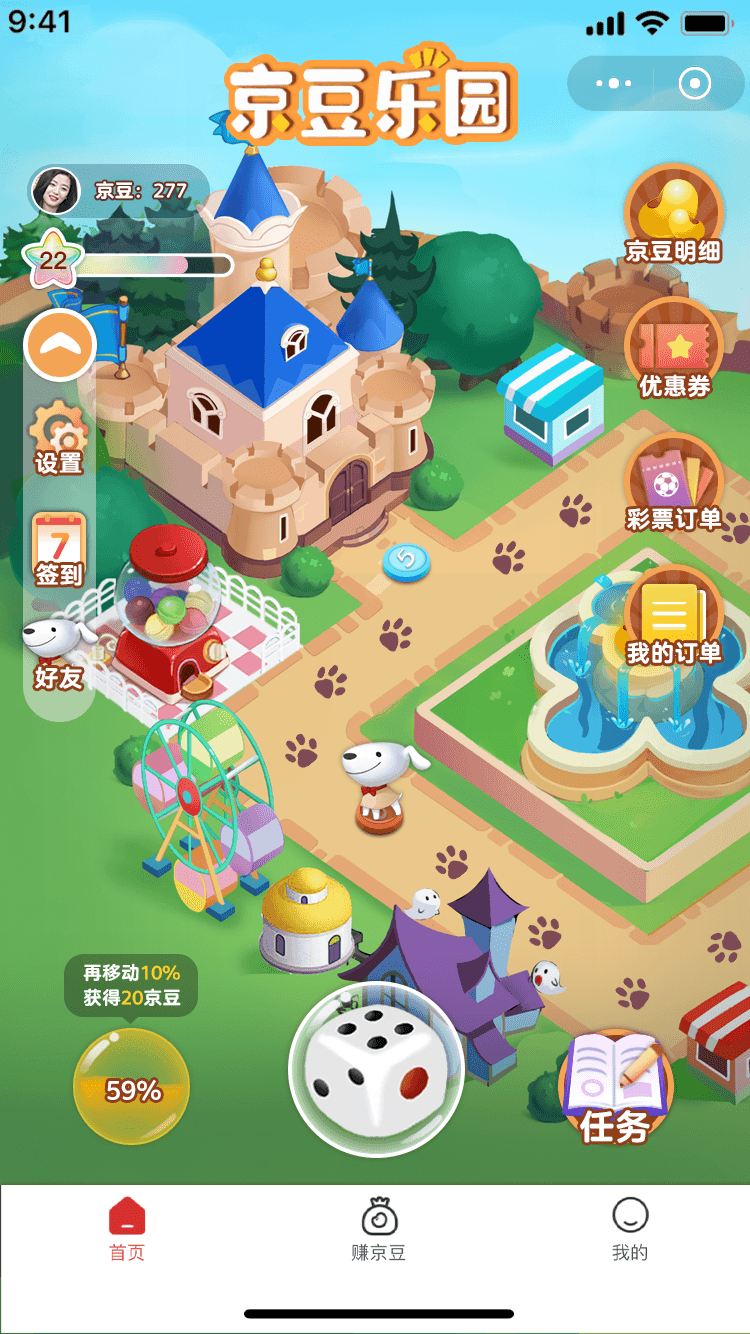This screenshot has width=750, height=1334.
Task: Go to the 首页 home tab
Action: tap(127, 1230)
